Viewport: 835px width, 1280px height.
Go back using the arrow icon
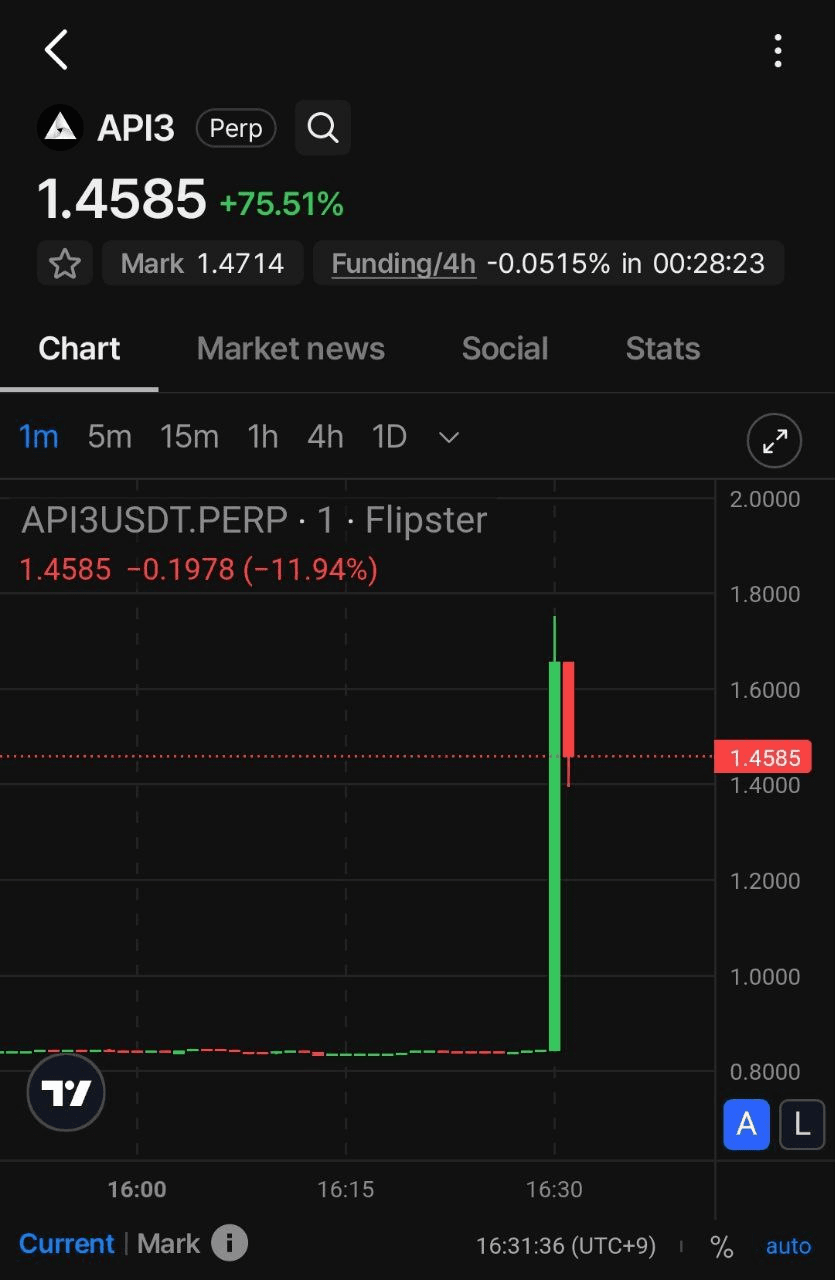coord(56,50)
